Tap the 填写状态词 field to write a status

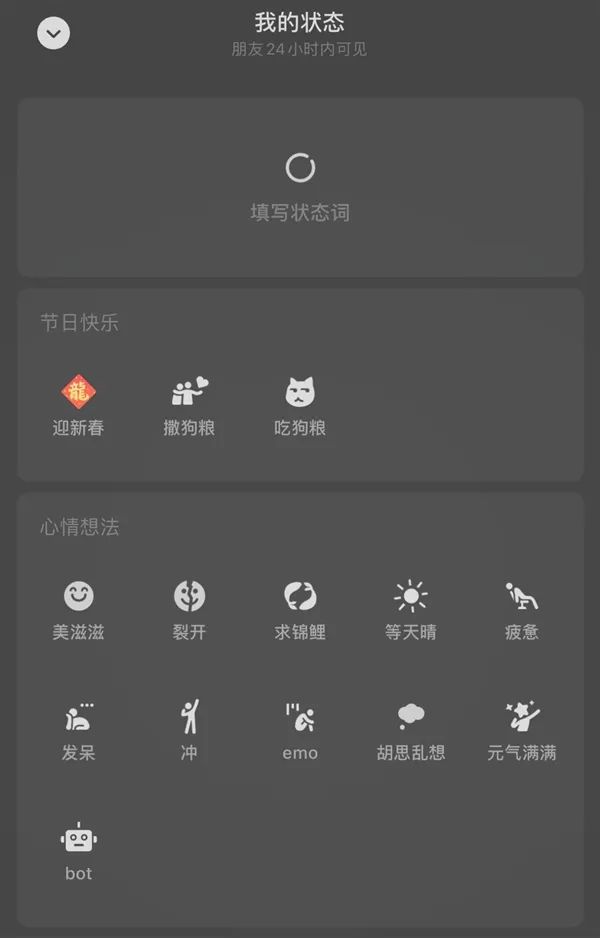coord(300,187)
